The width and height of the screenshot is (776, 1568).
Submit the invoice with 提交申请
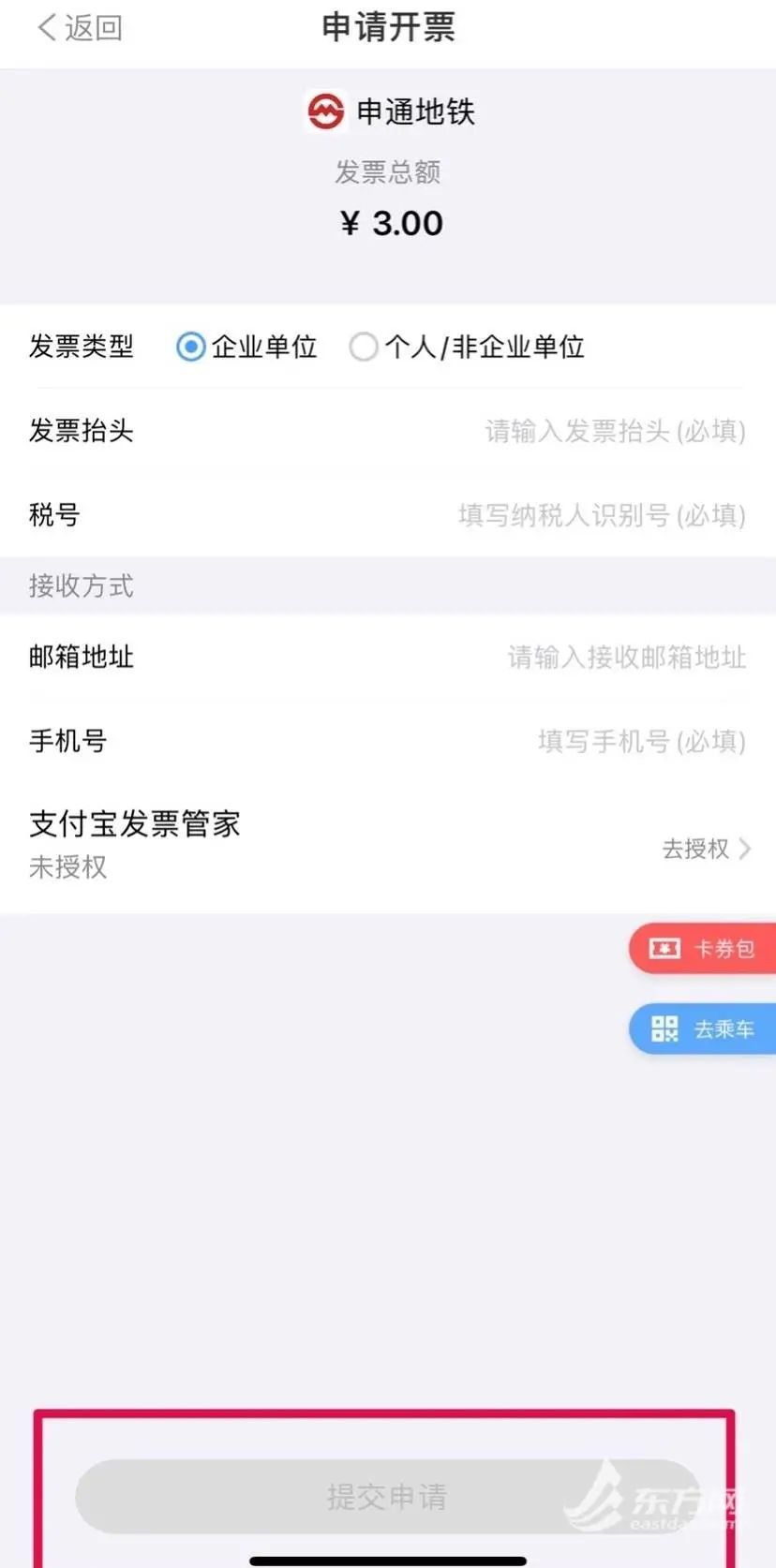386,1496
